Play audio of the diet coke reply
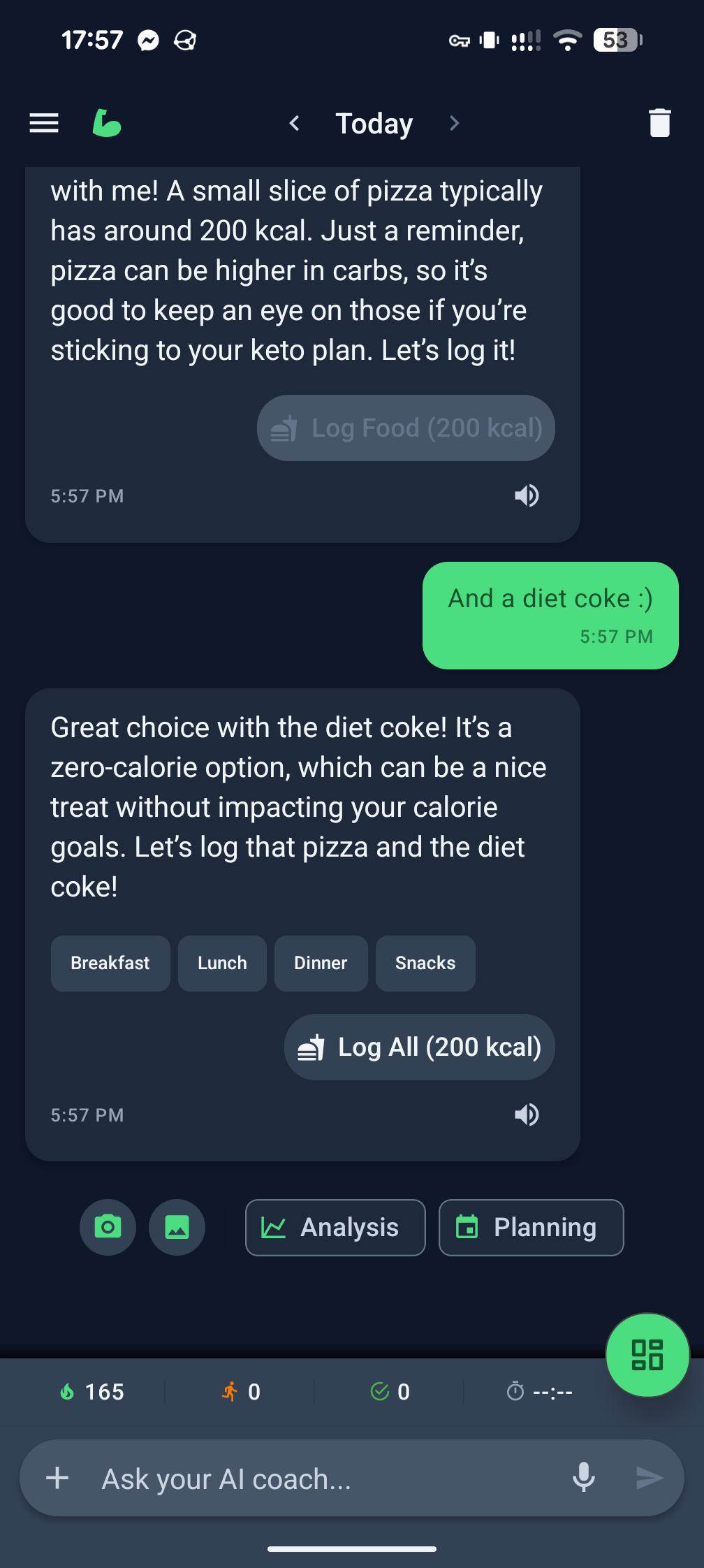 (x=527, y=1115)
